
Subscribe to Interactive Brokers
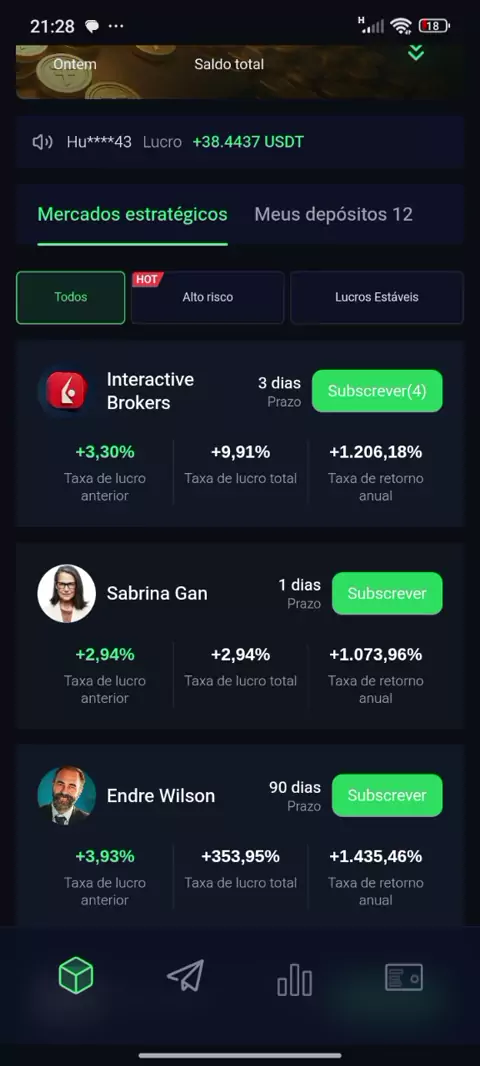tap(377, 391)
